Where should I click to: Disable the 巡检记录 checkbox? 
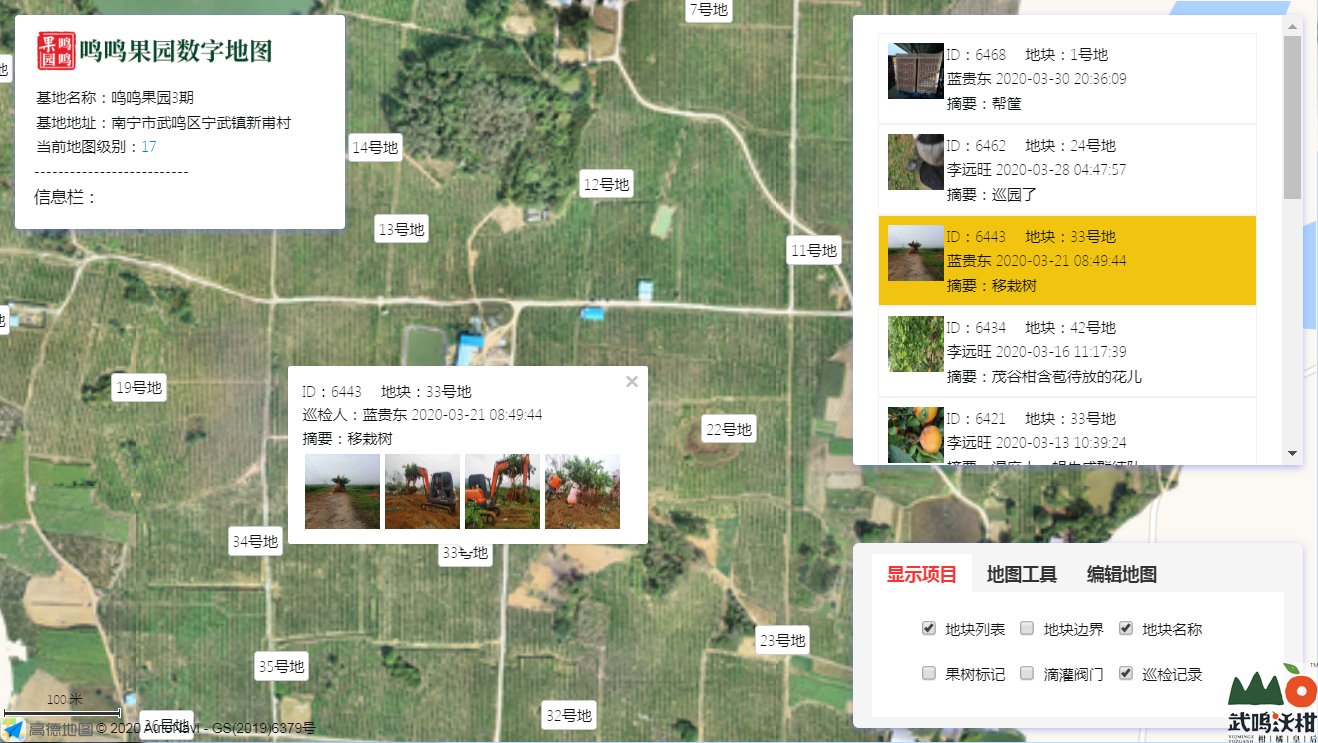click(1126, 673)
